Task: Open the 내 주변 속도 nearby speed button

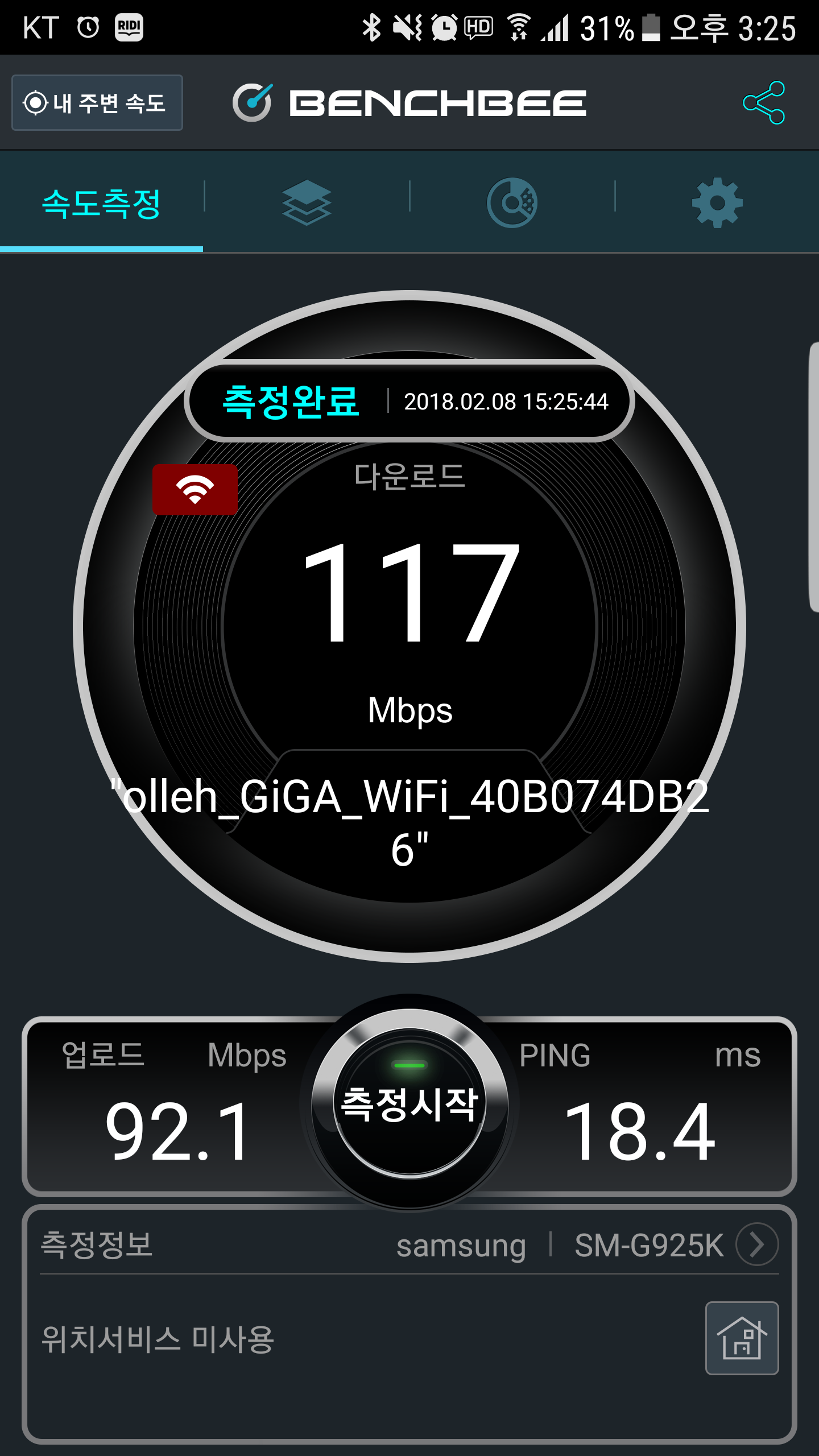Action: tap(97, 103)
